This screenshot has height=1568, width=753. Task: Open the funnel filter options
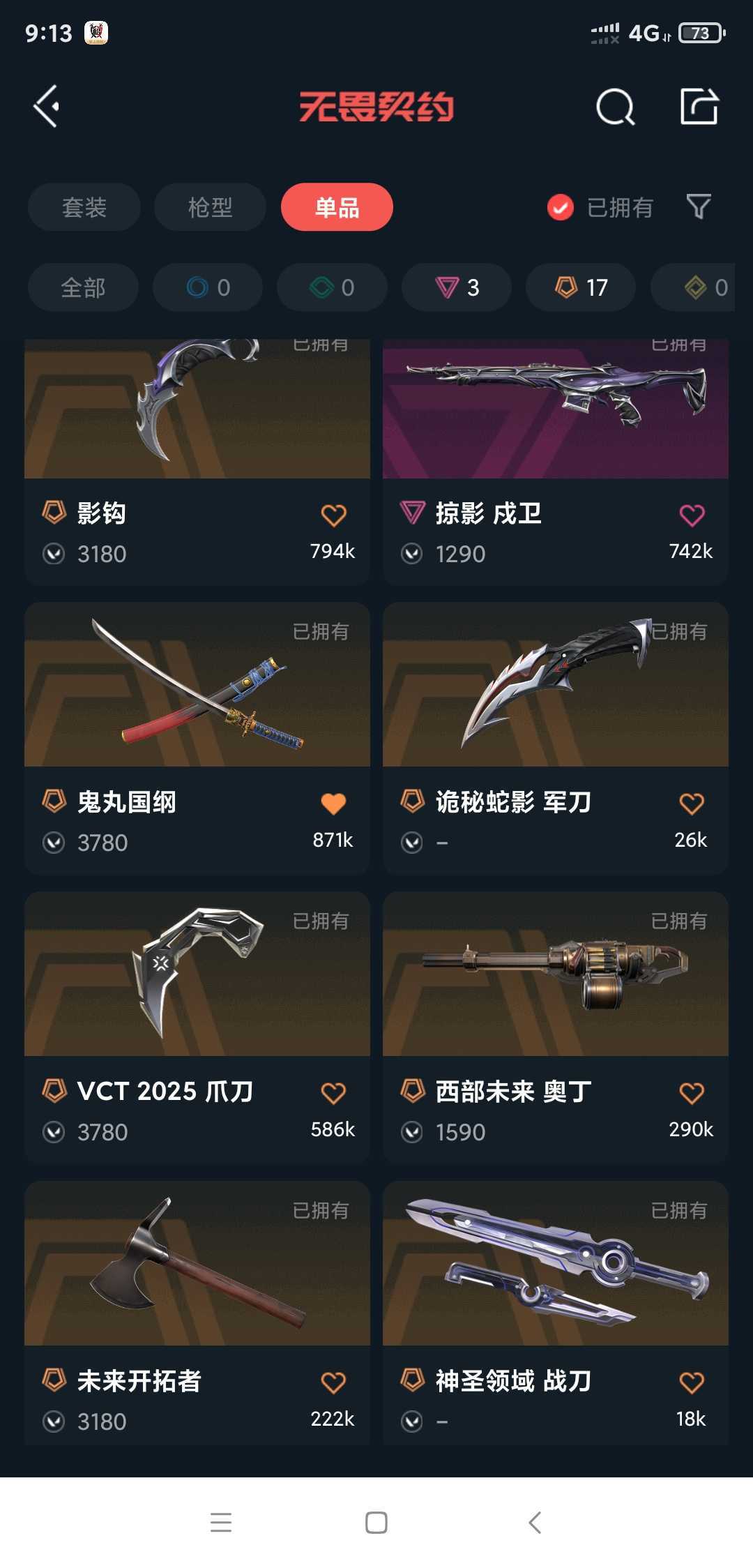coord(699,206)
